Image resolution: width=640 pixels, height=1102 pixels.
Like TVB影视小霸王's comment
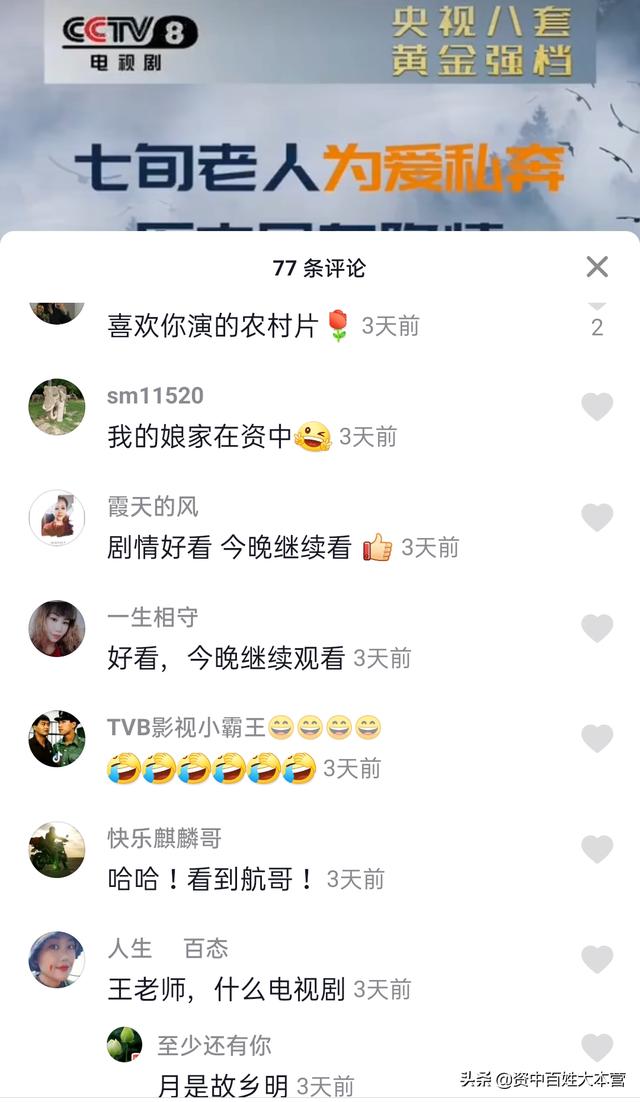597,739
